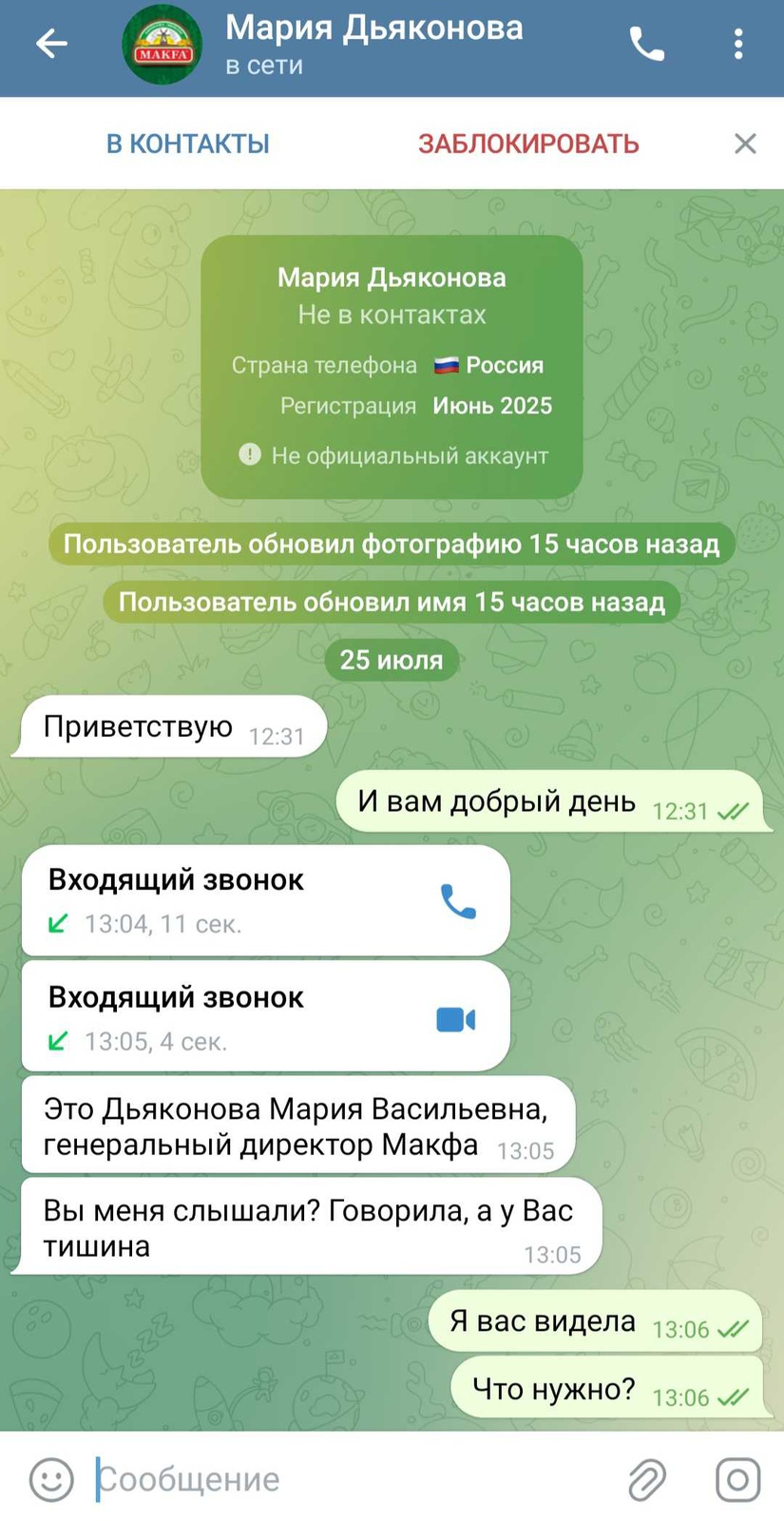Open the overflow menu

click(x=738, y=44)
